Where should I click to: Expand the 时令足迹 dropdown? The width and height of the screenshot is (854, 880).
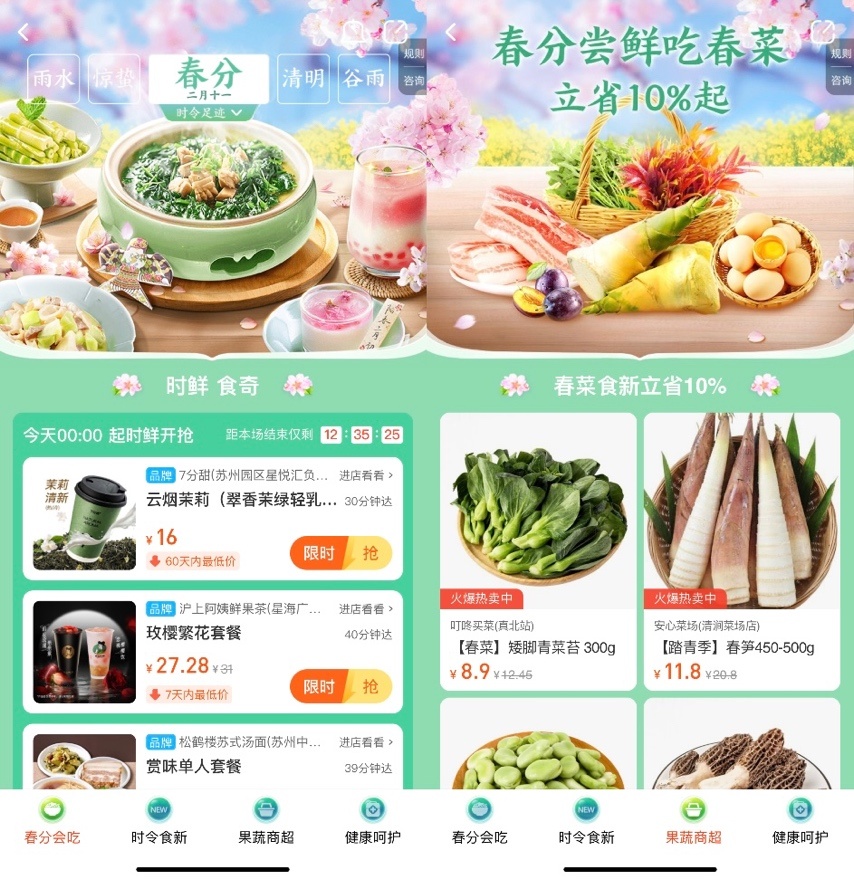pyautogui.click(x=209, y=113)
